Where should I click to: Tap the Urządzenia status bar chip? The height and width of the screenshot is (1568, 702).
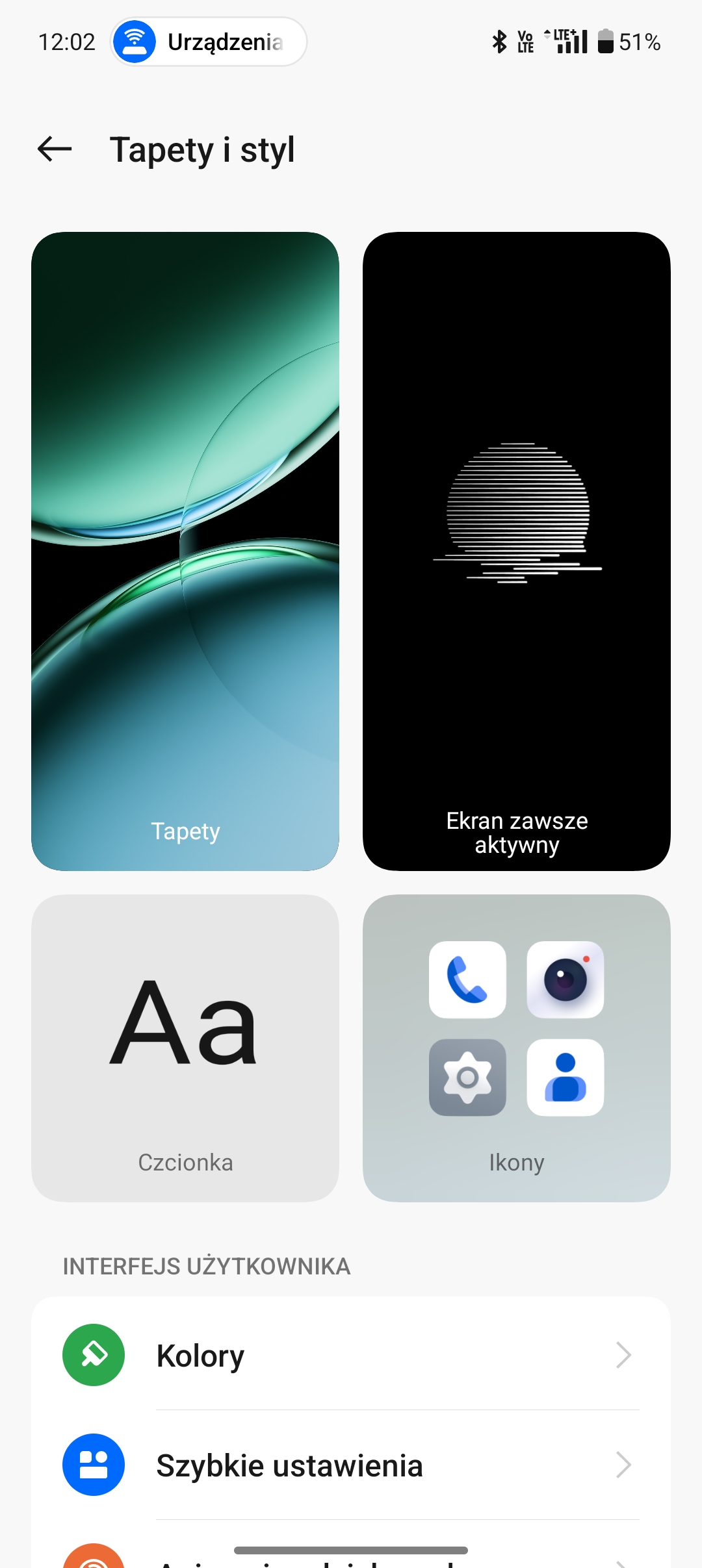(x=208, y=42)
